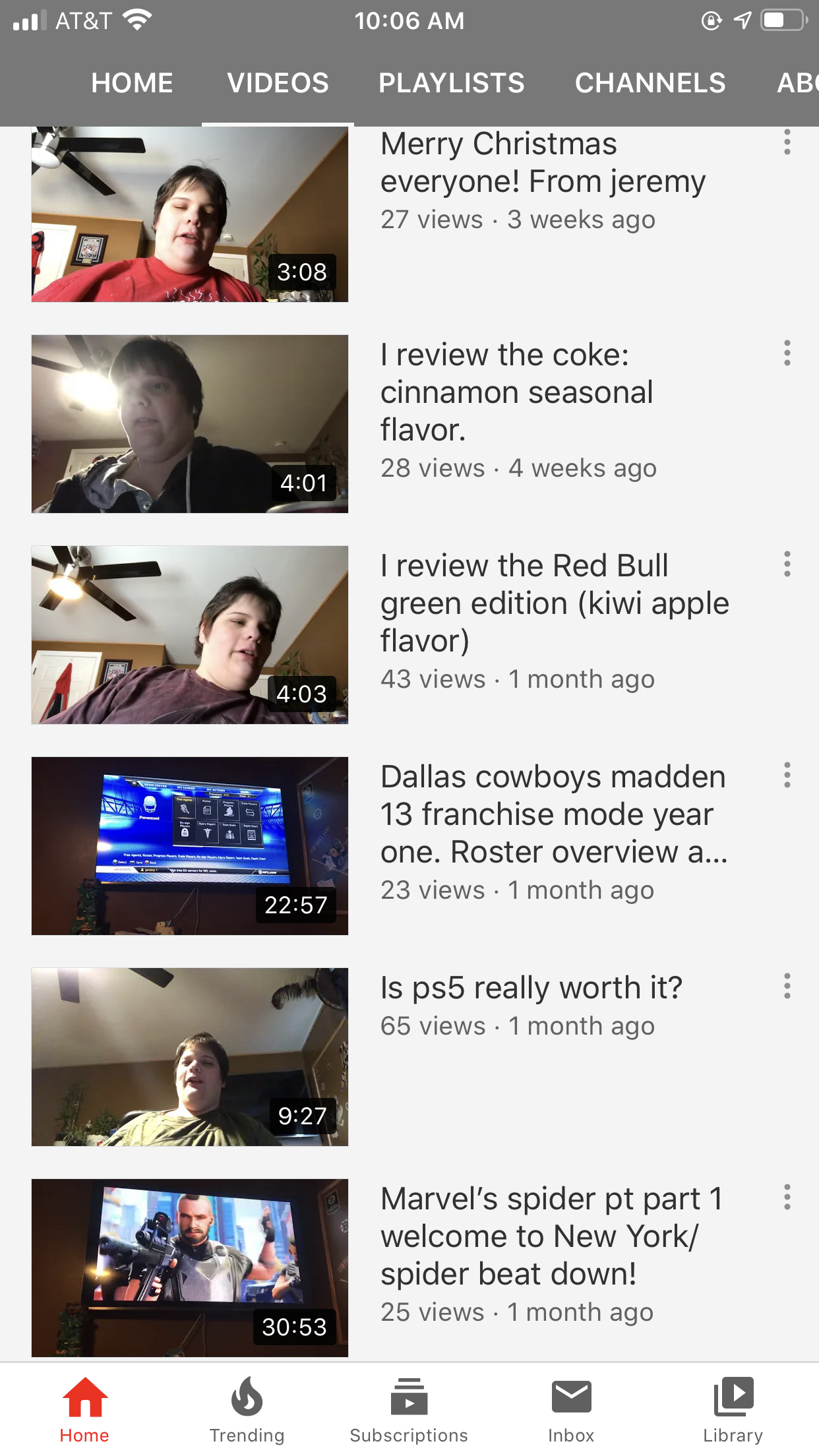819x1456 pixels.
Task: Open the Inbox tab
Action: pyautogui.click(x=571, y=1410)
